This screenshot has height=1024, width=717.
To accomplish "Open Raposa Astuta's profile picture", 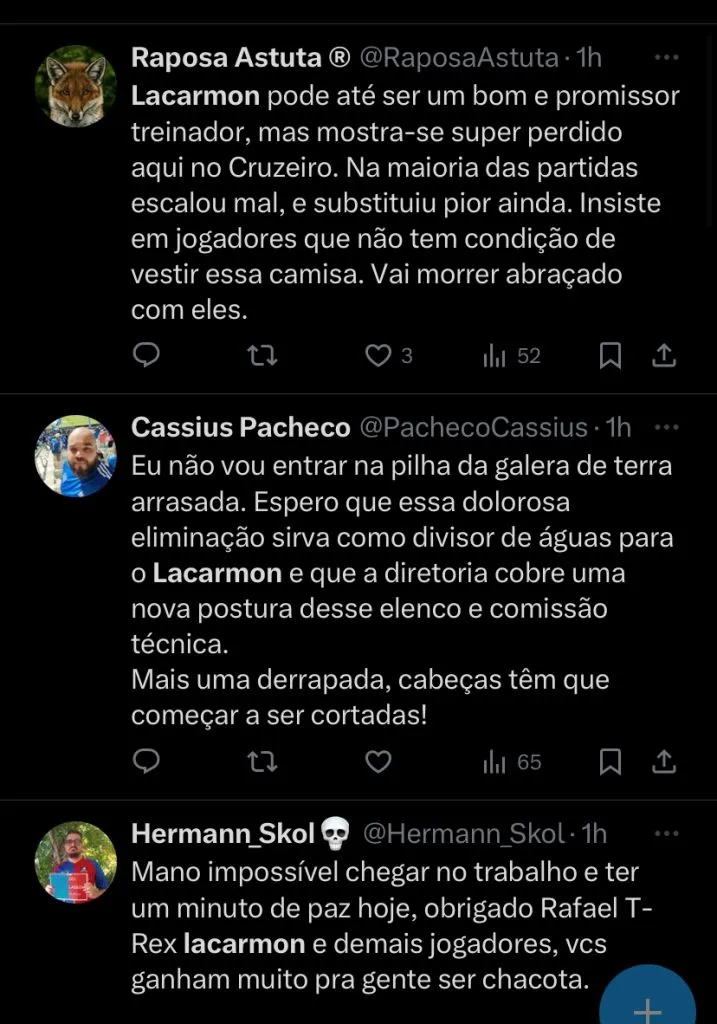I will [x=76, y=86].
